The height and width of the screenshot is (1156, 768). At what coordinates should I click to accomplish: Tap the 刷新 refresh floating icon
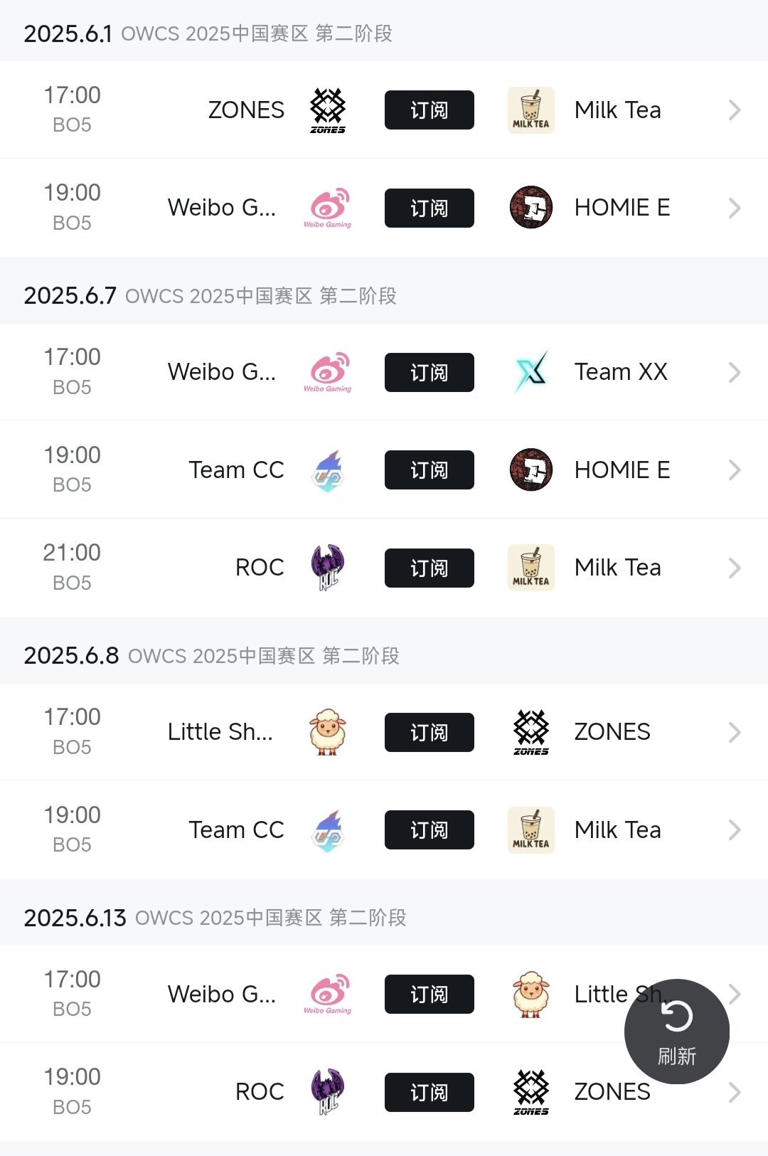click(x=677, y=1031)
